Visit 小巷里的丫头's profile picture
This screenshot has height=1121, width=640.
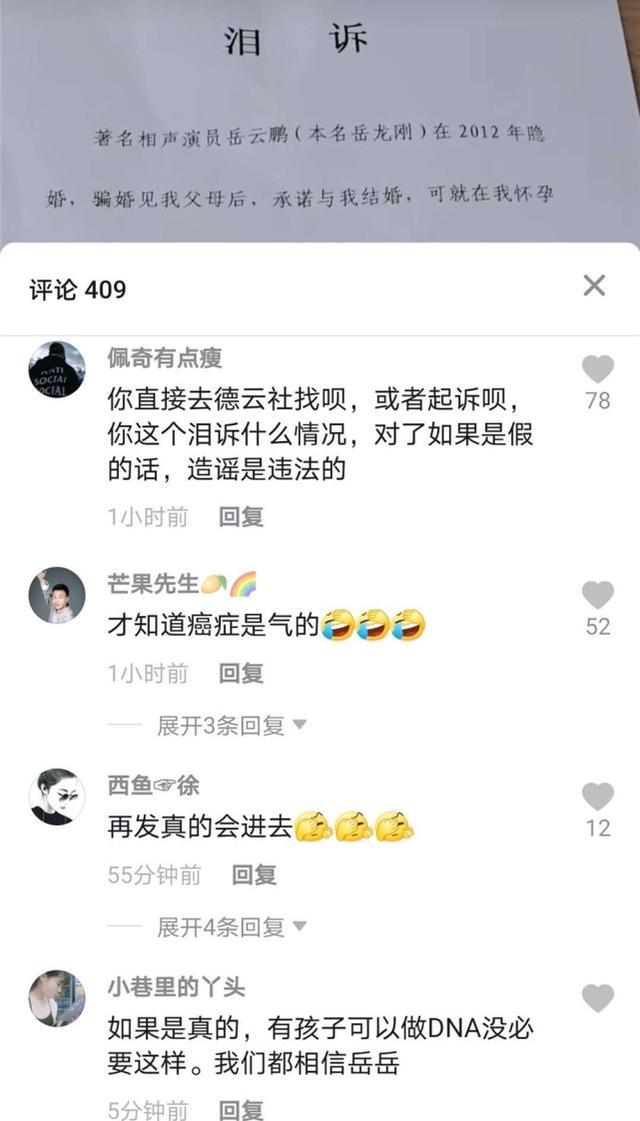[x=56, y=999]
